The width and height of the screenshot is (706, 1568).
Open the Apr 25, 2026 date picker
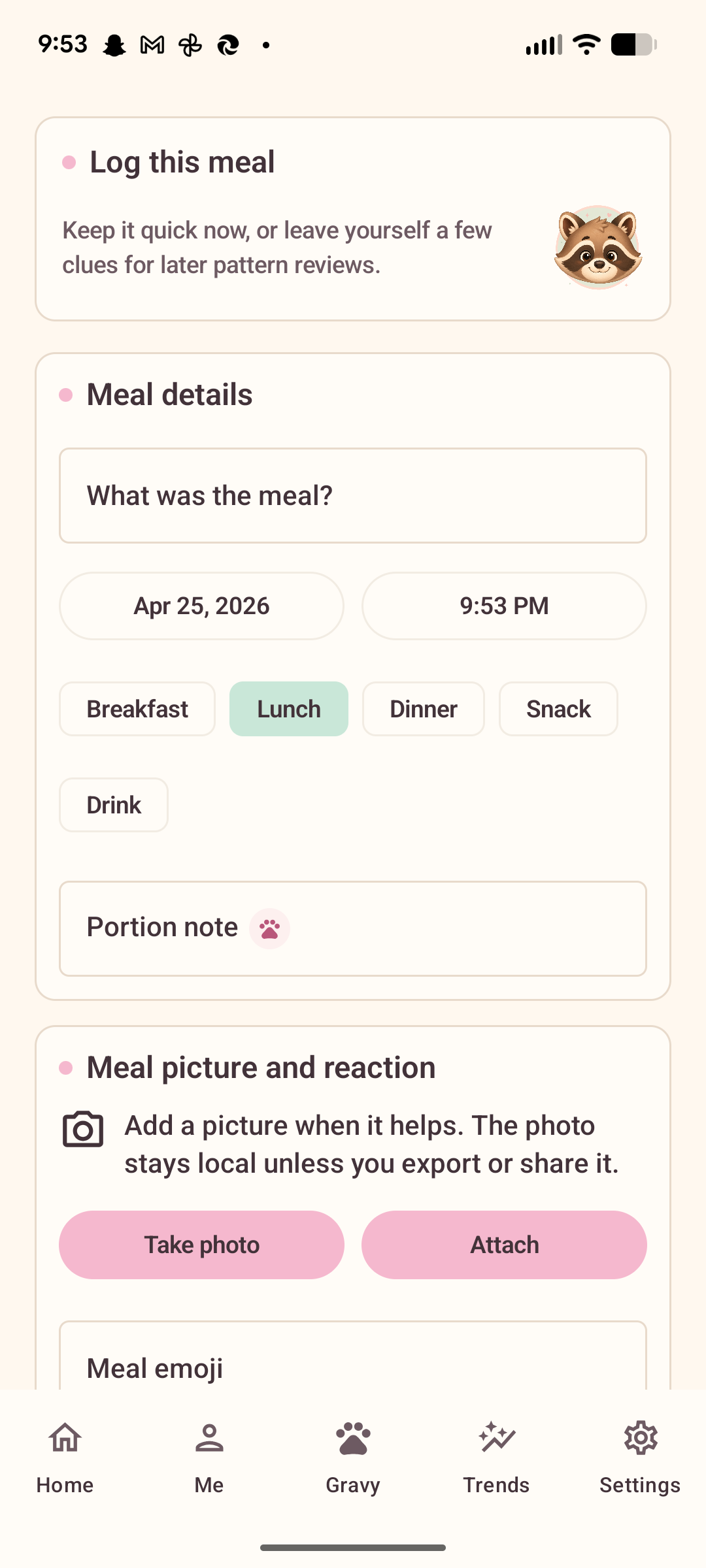201,606
